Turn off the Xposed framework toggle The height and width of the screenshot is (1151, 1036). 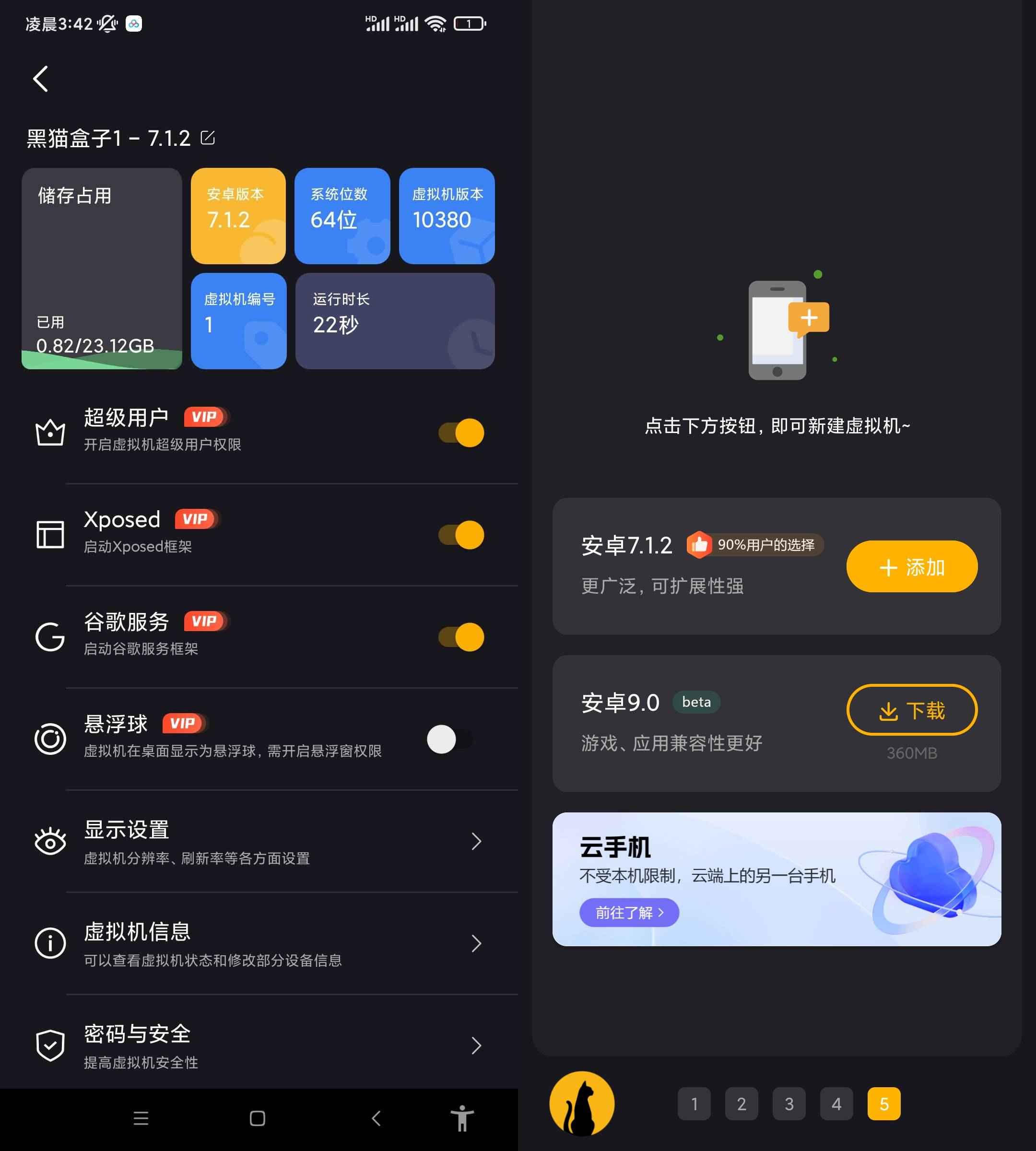[461, 535]
